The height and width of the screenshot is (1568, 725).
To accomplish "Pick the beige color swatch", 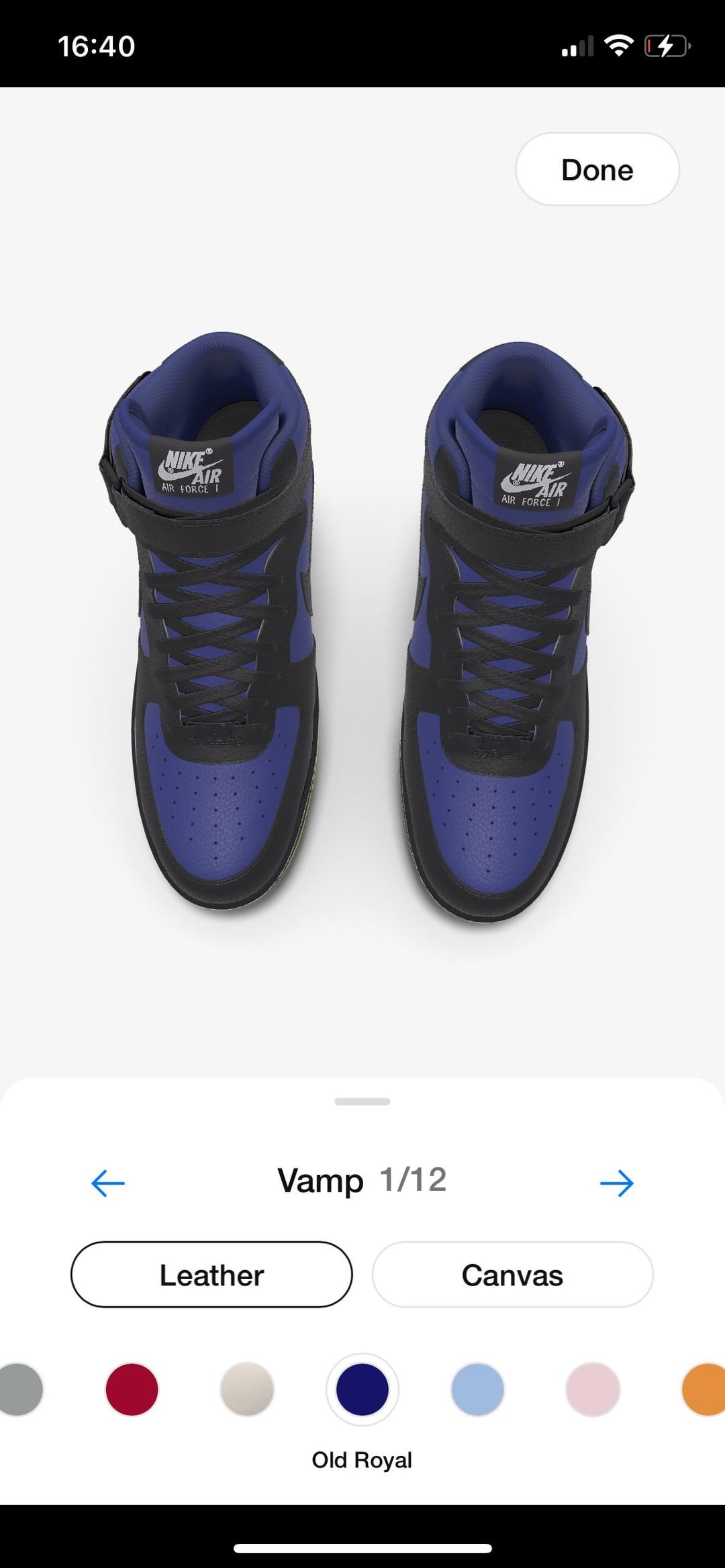I will point(247,1390).
